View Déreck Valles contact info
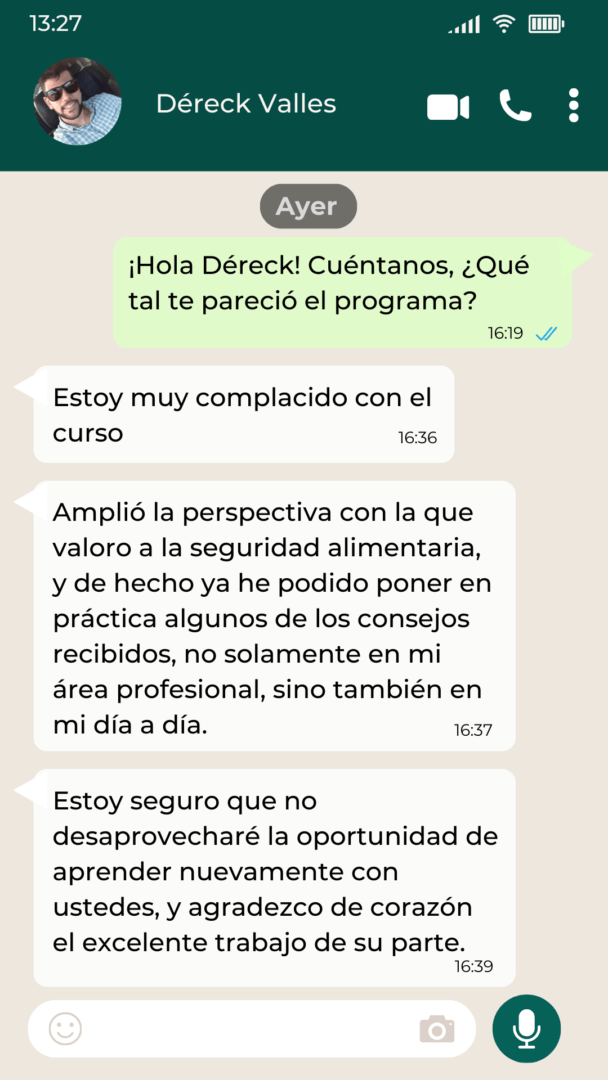This screenshot has width=608, height=1080. [246, 104]
